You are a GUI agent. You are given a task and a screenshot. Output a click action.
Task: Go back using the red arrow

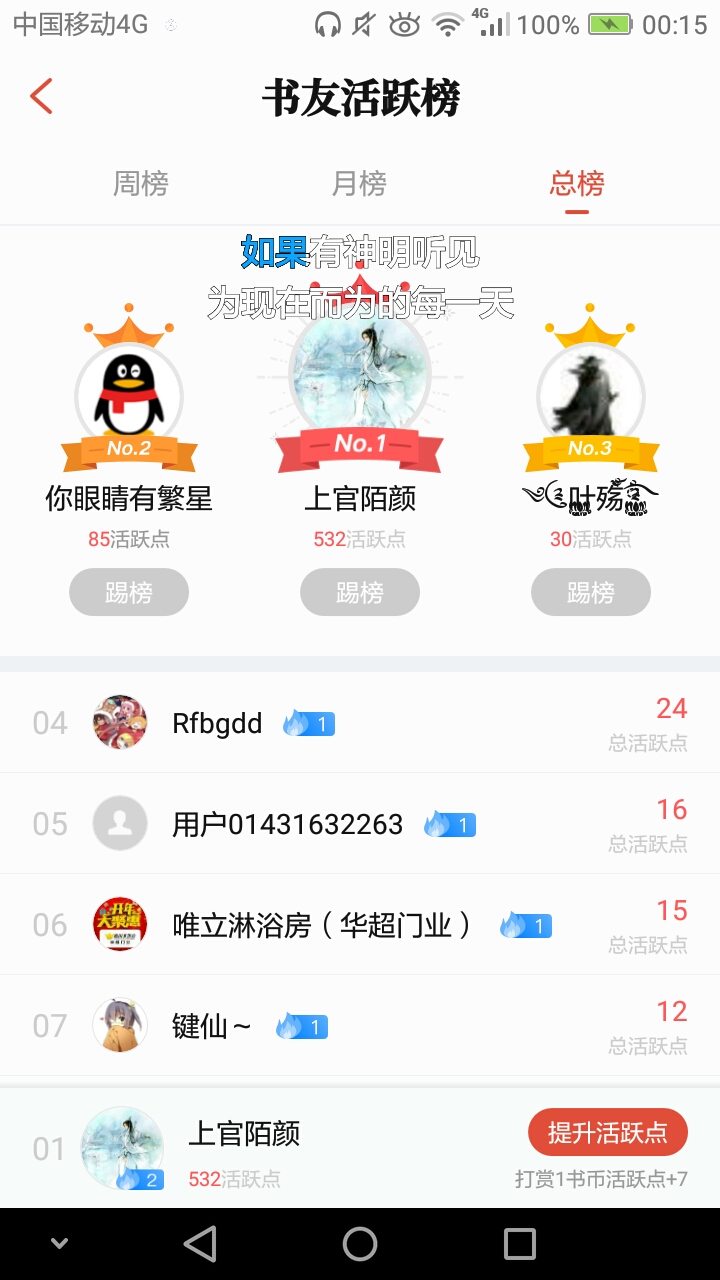(x=41, y=97)
